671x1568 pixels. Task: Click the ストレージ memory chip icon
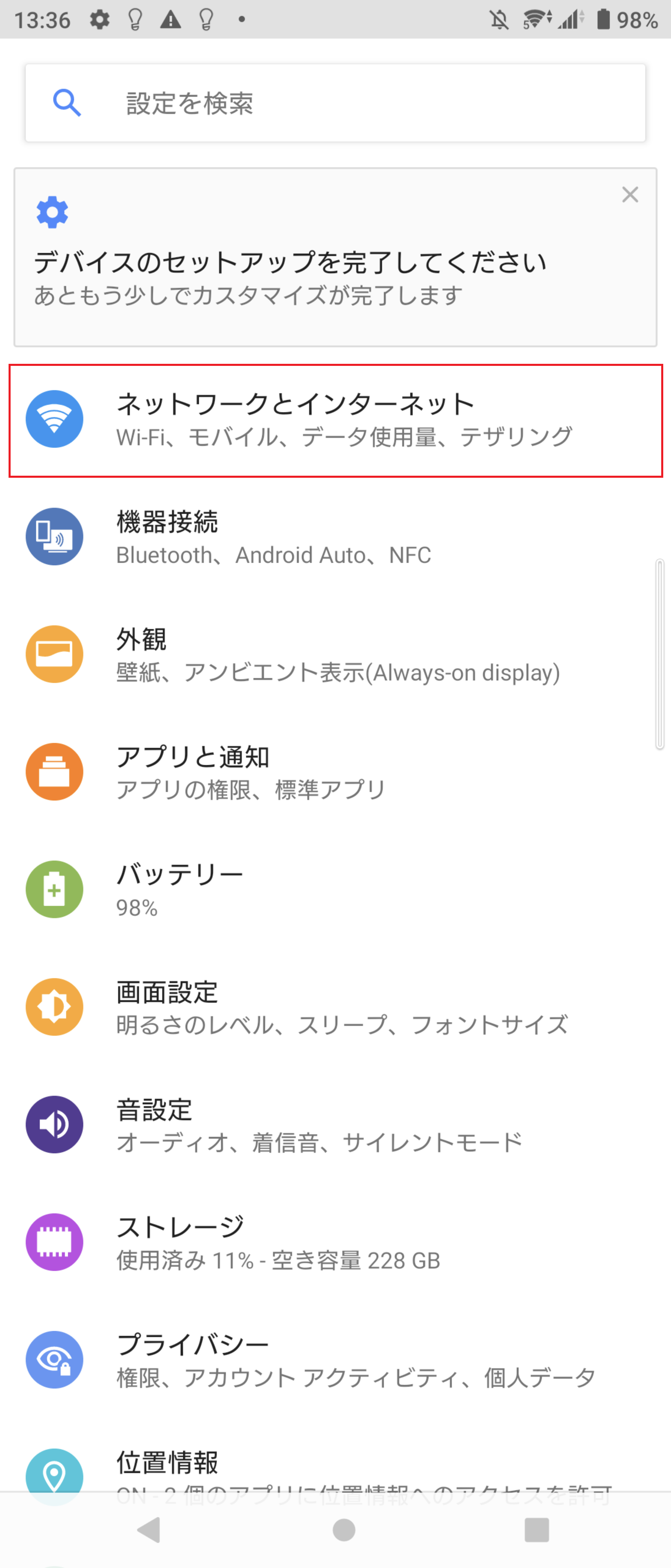coord(54,1242)
